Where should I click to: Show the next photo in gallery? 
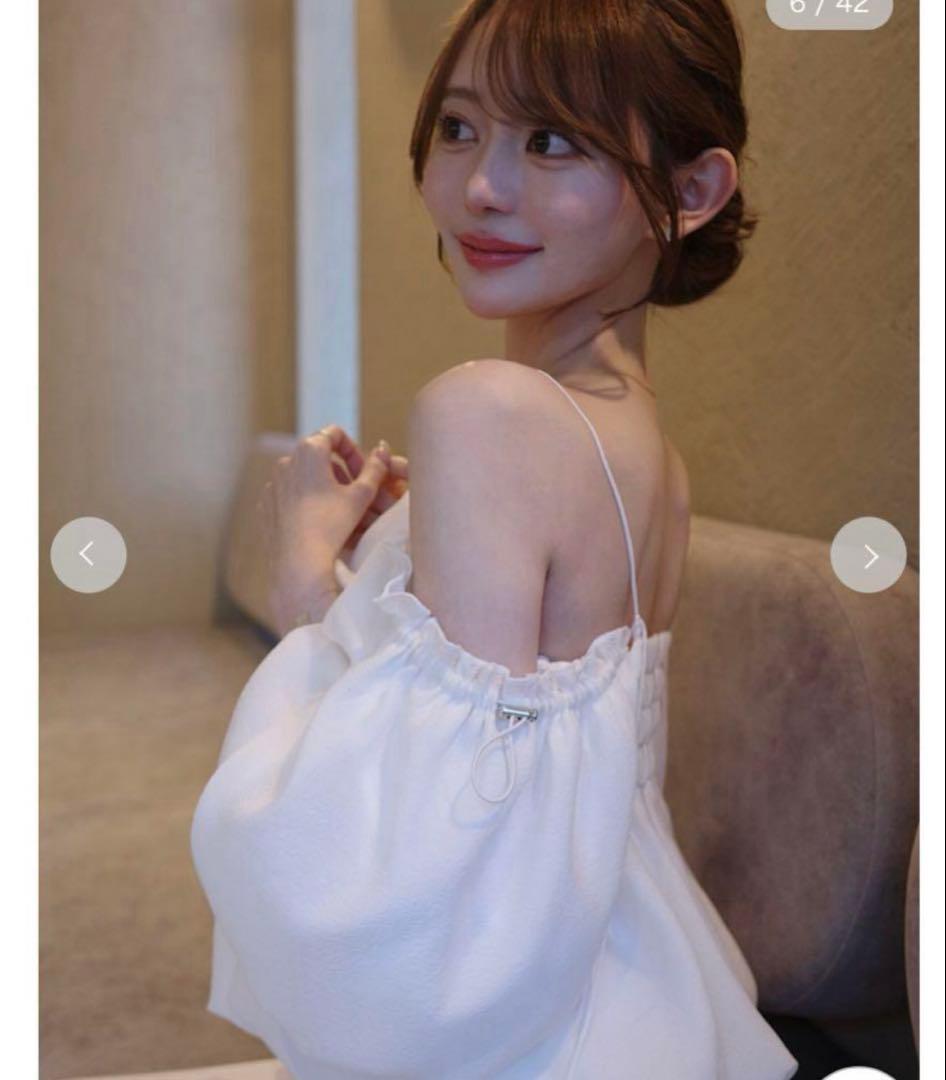tap(868, 555)
